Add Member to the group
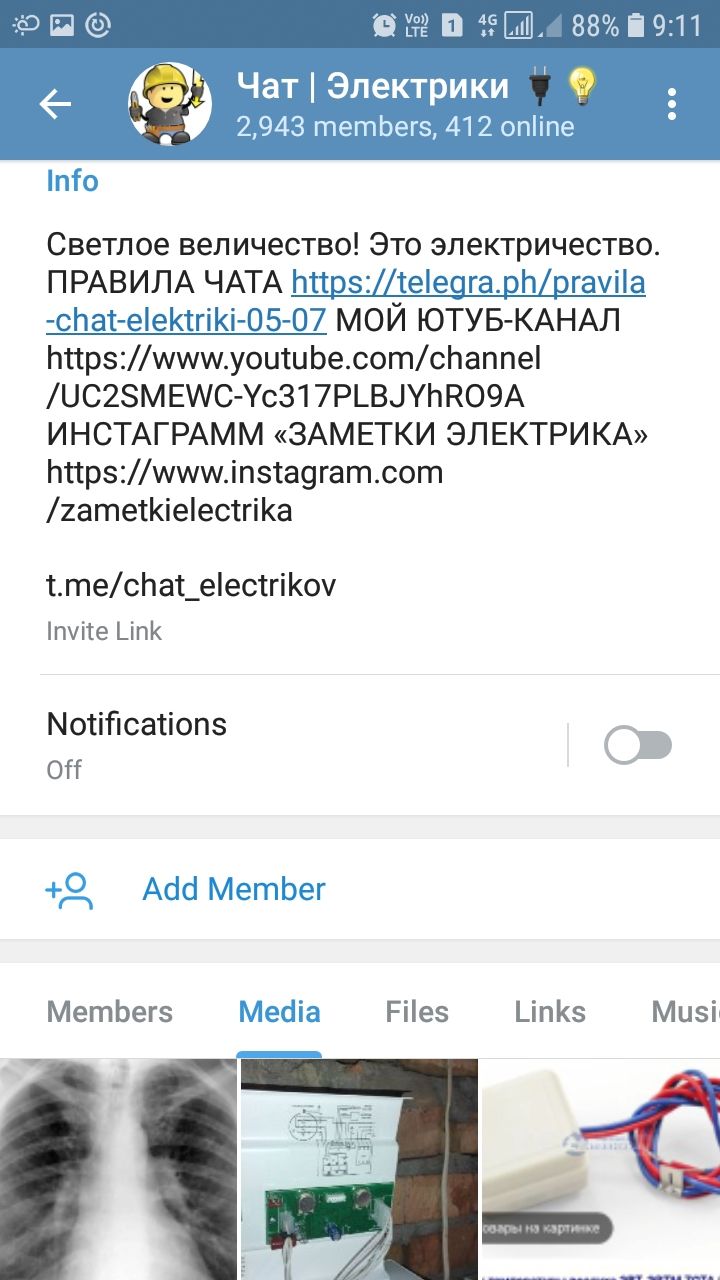The height and width of the screenshot is (1280, 720). [x=234, y=889]
